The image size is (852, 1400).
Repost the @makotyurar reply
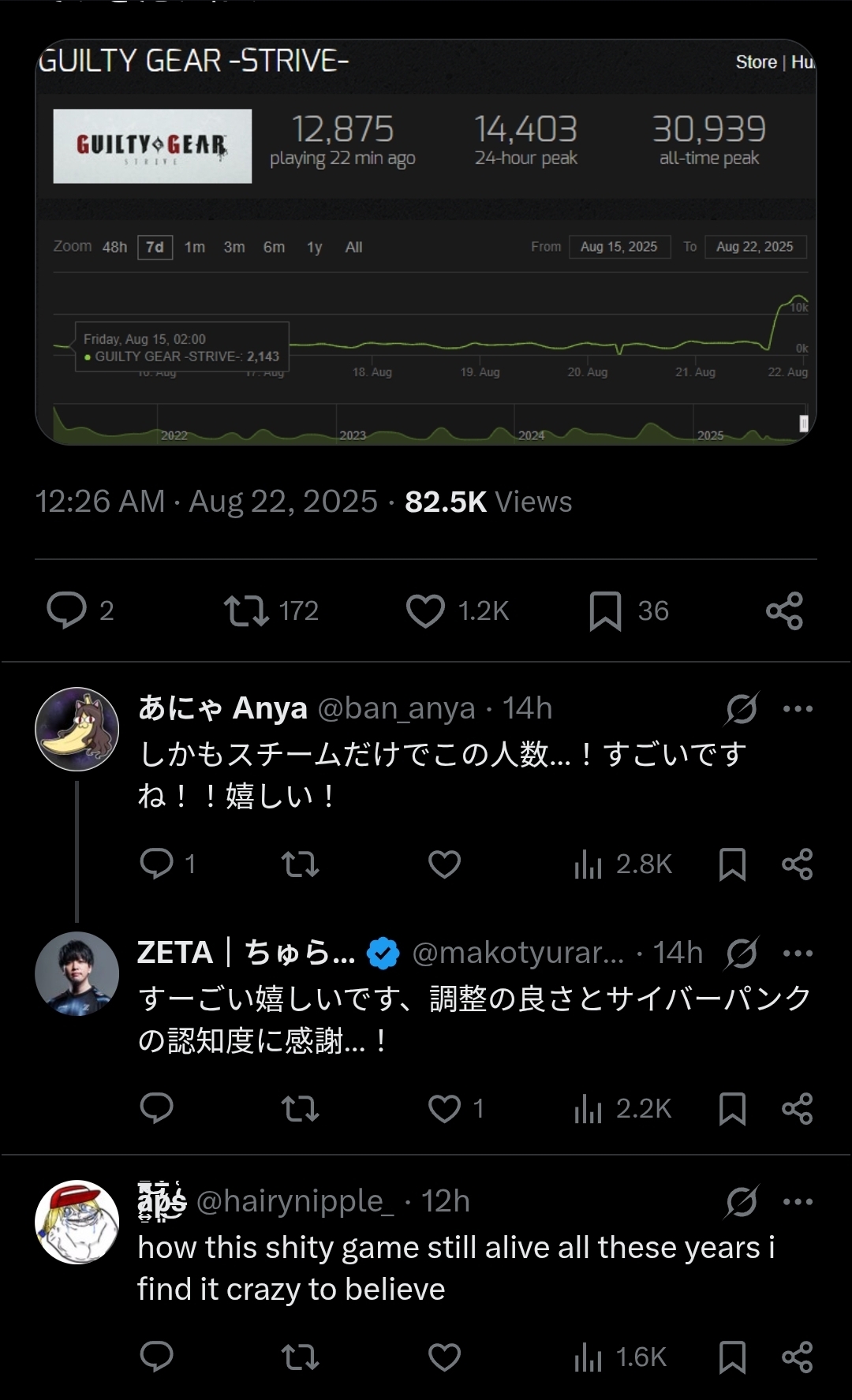click(300, 1108)
